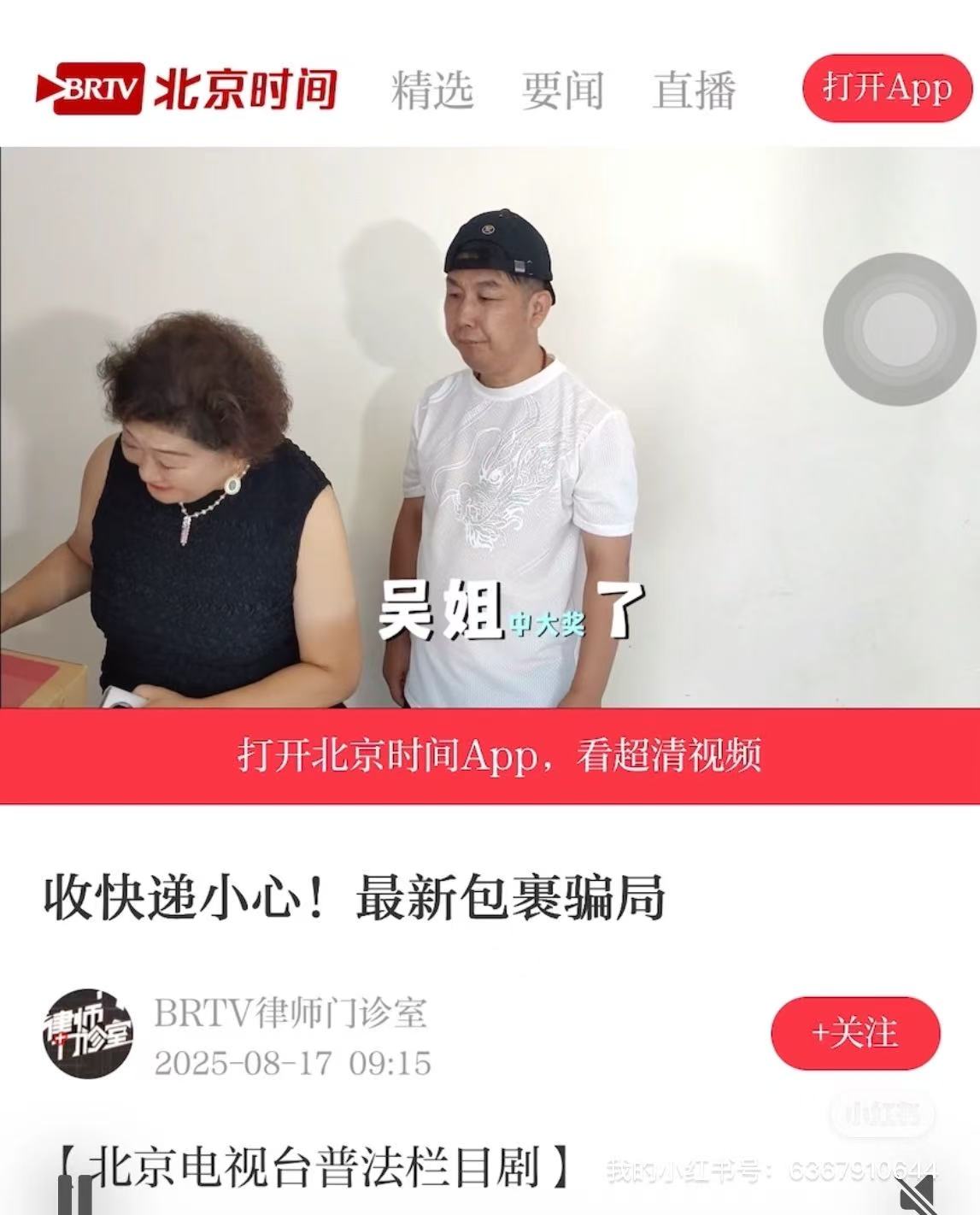Switch to the 直播 tab
This screenshot has width=980, height=1215.
pos(694,90)
